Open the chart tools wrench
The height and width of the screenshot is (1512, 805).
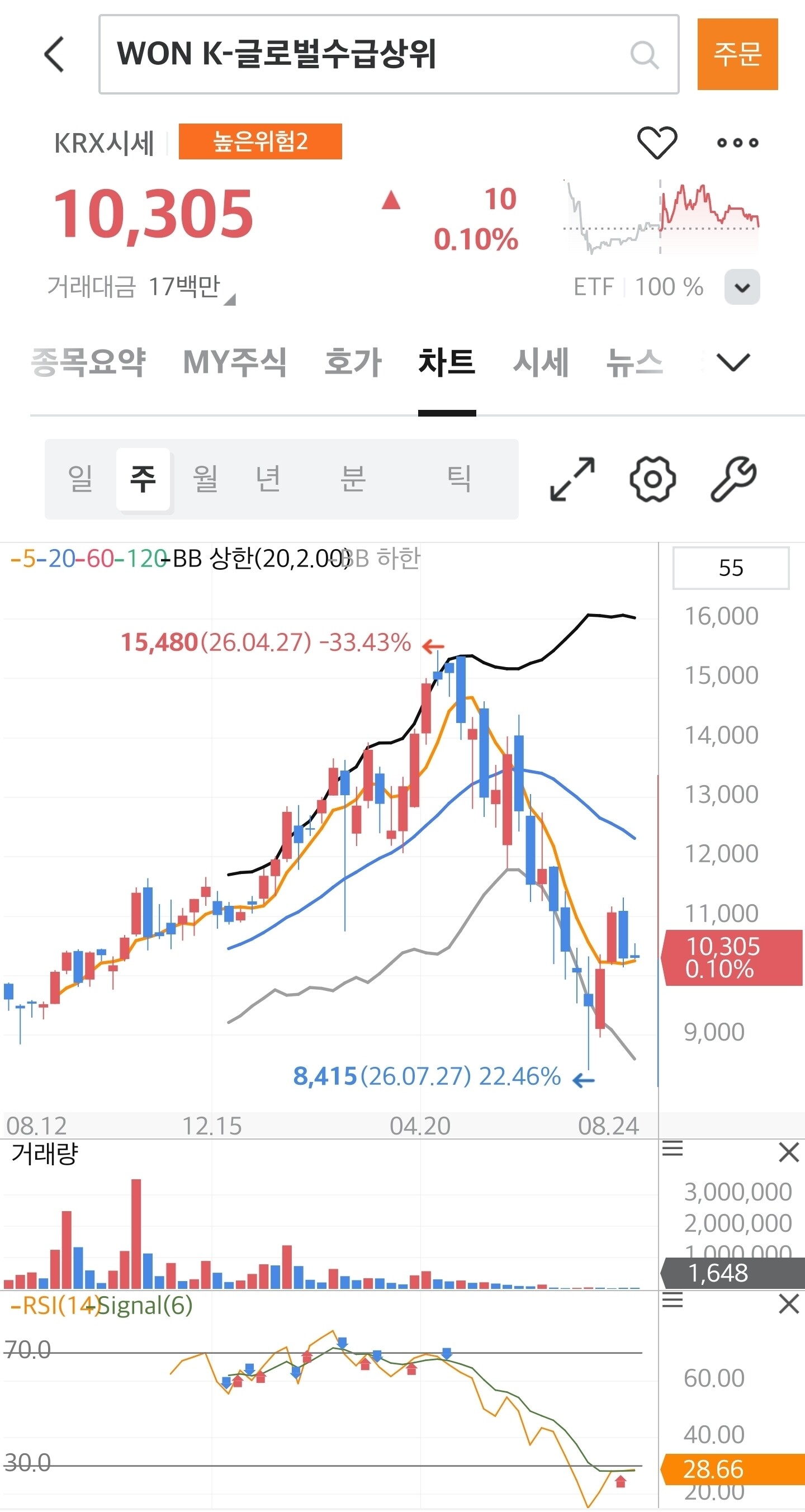click(x=733, y=479)
